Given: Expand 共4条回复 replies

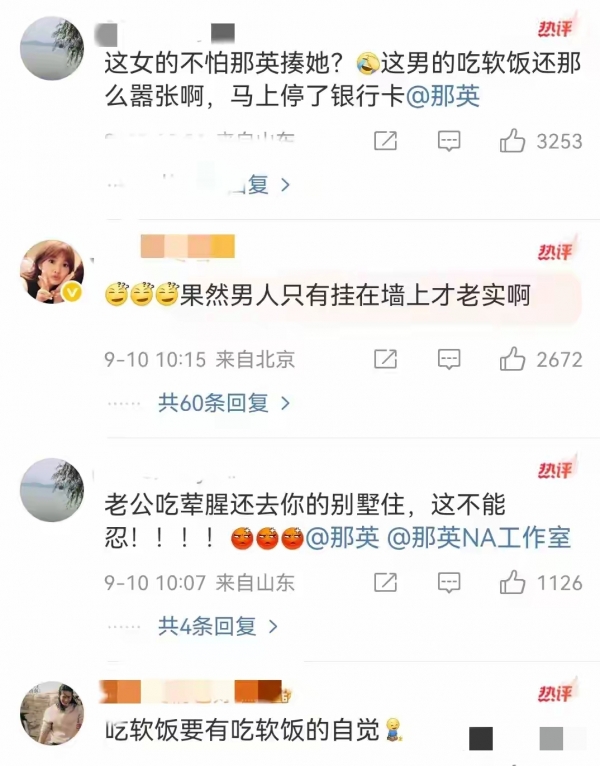Looking at the screenshot, I should pyautogui.click(x=217, y=627).
